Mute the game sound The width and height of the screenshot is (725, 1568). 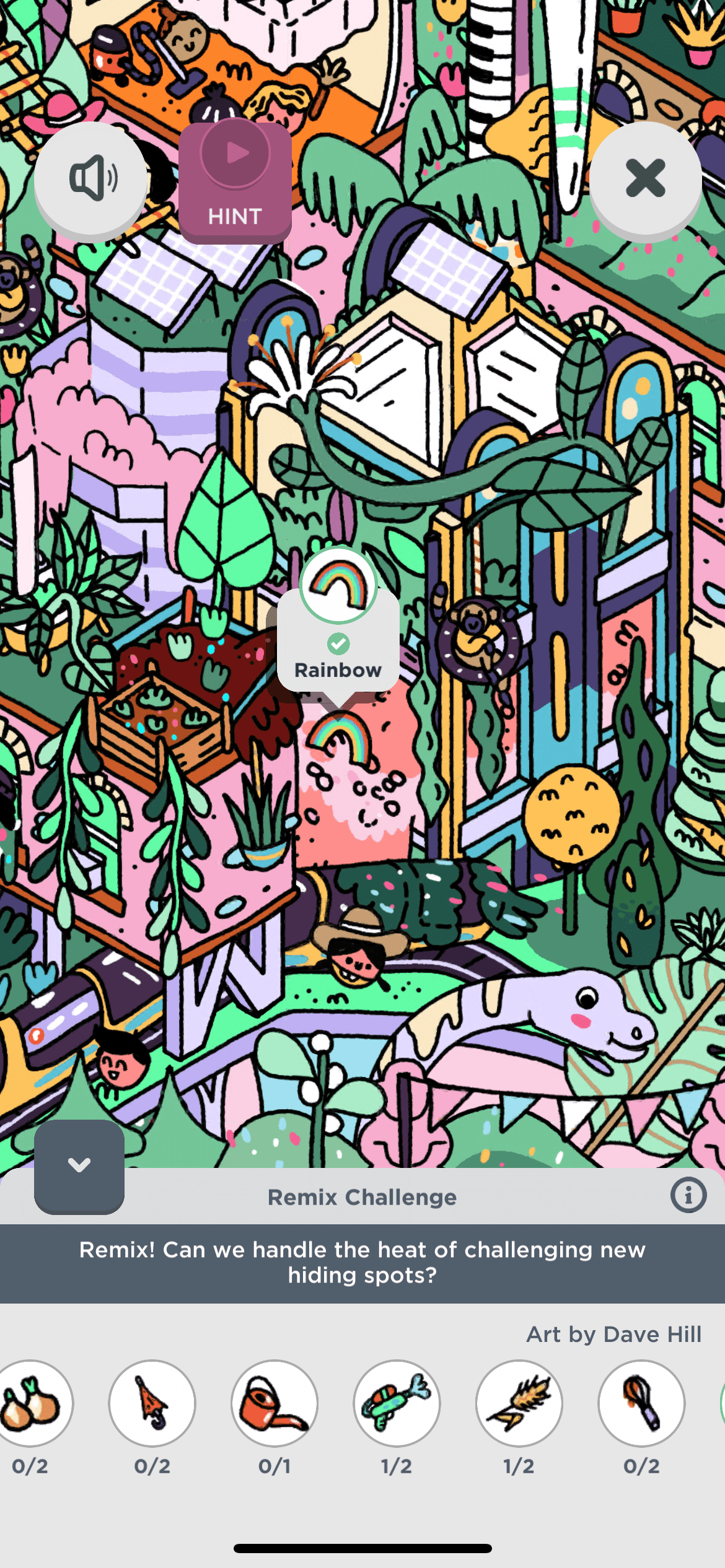click(x=91, y=179)
